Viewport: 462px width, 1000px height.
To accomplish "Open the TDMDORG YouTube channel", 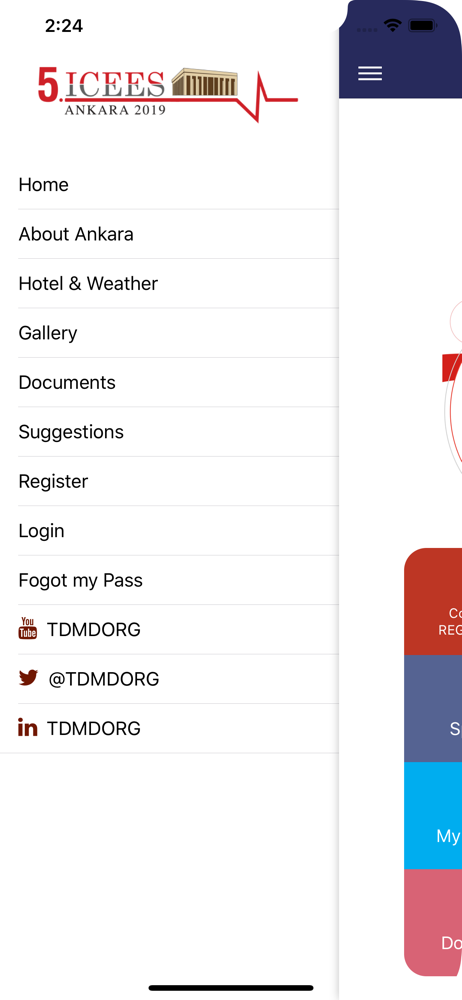I will pos(169,629).
